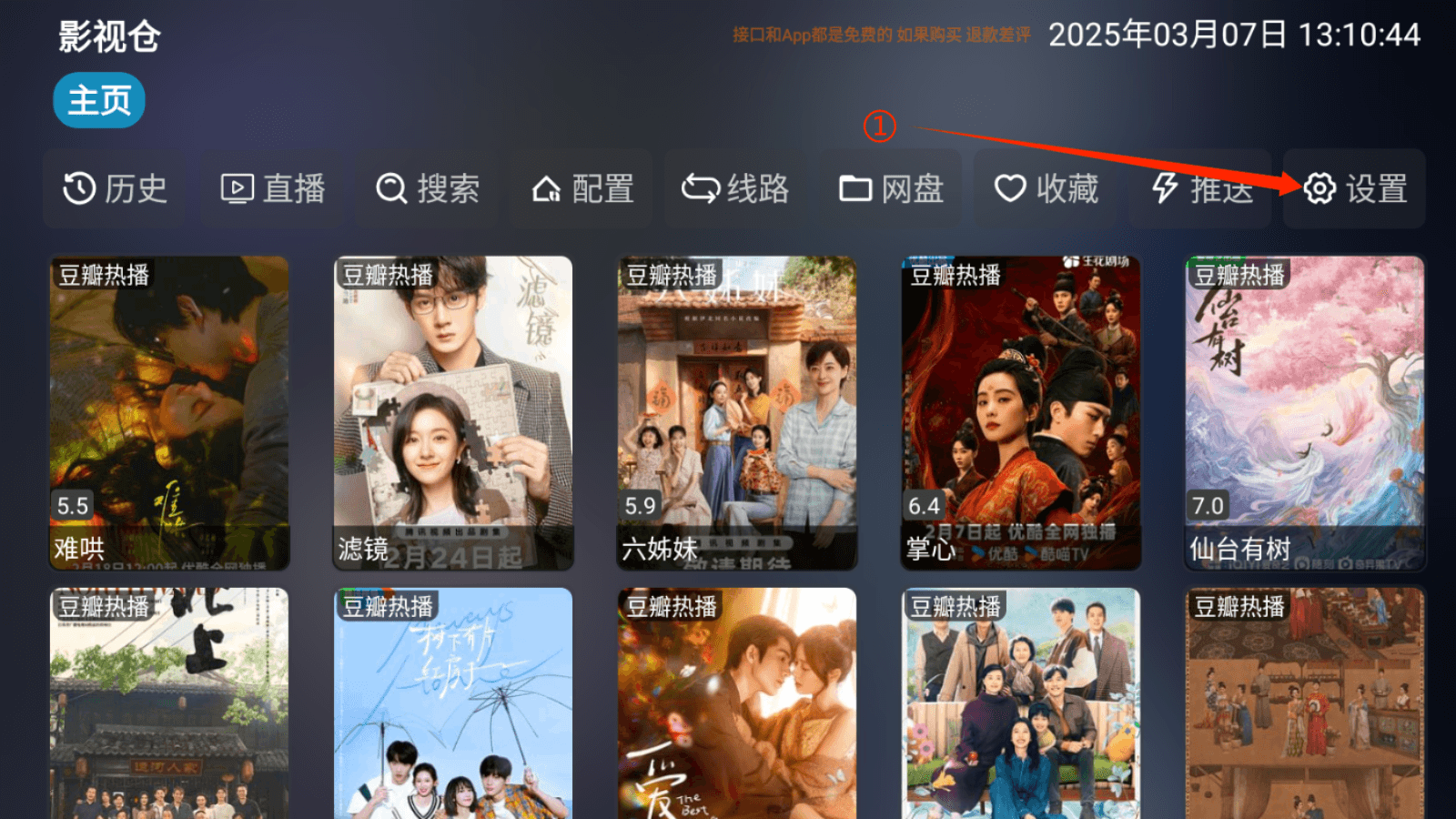Open 网盘 cloud drive

point(891,189)
